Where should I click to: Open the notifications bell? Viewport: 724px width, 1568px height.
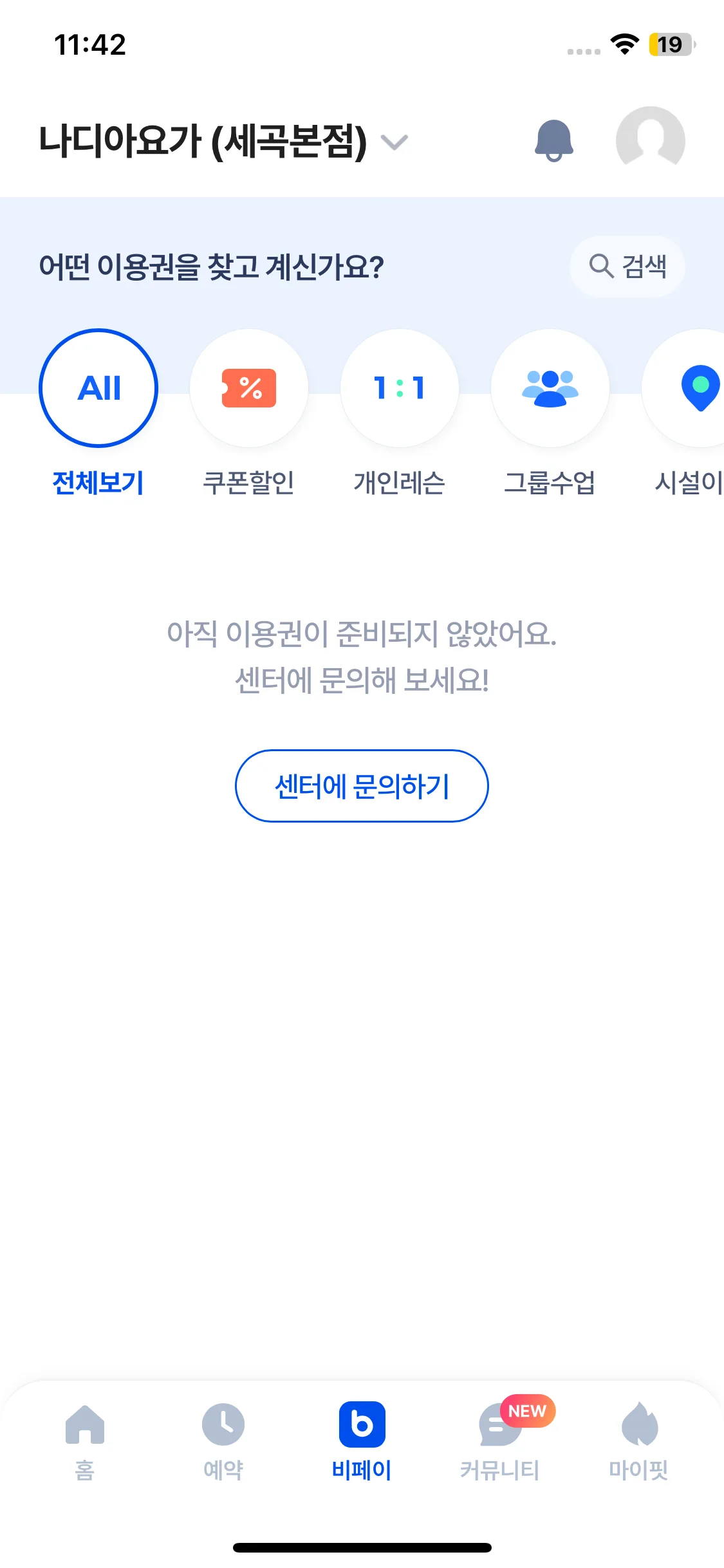point(553,140)
